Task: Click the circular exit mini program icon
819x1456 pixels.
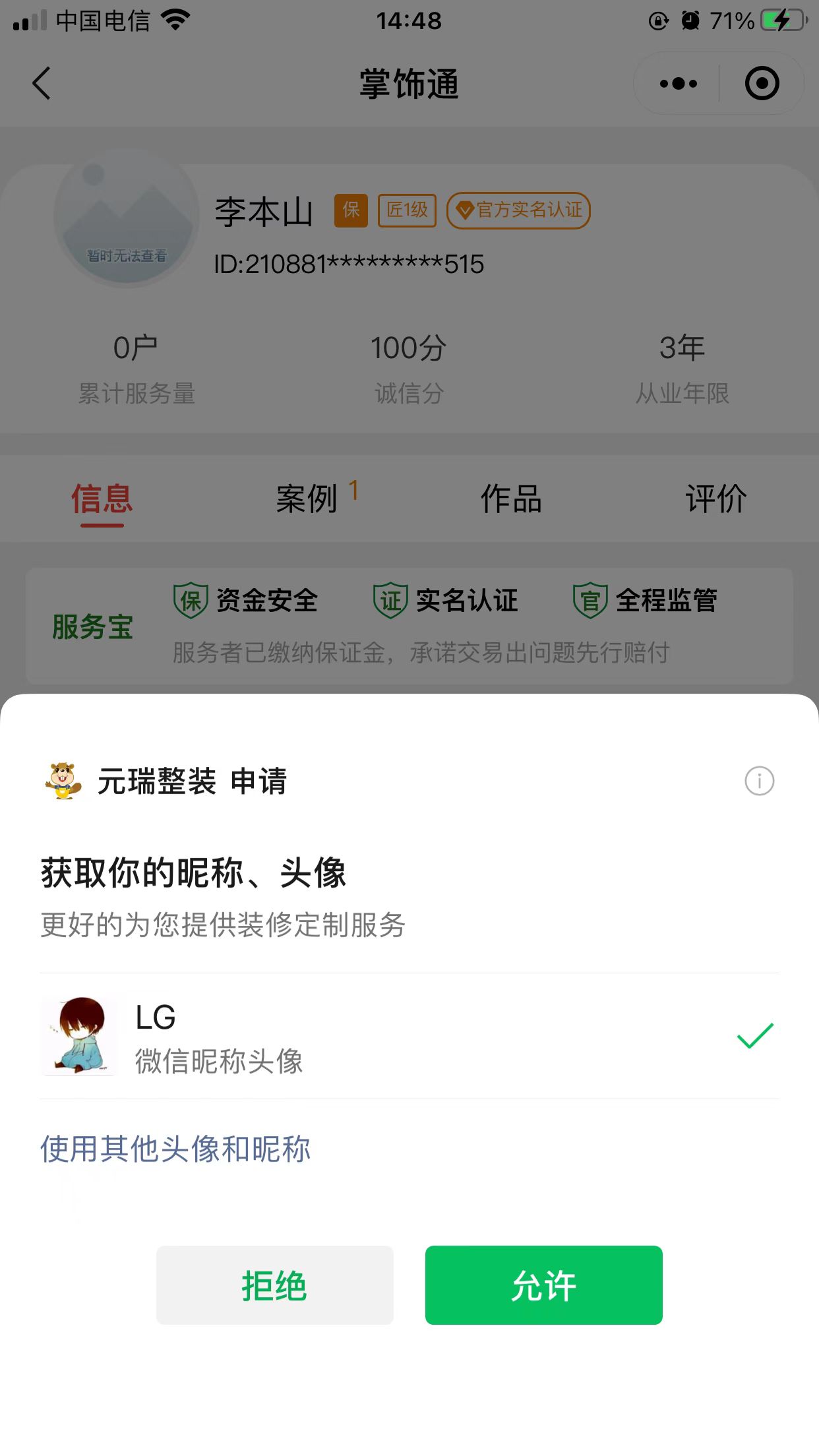Action: pyautogui.click(x=762, y=83)
